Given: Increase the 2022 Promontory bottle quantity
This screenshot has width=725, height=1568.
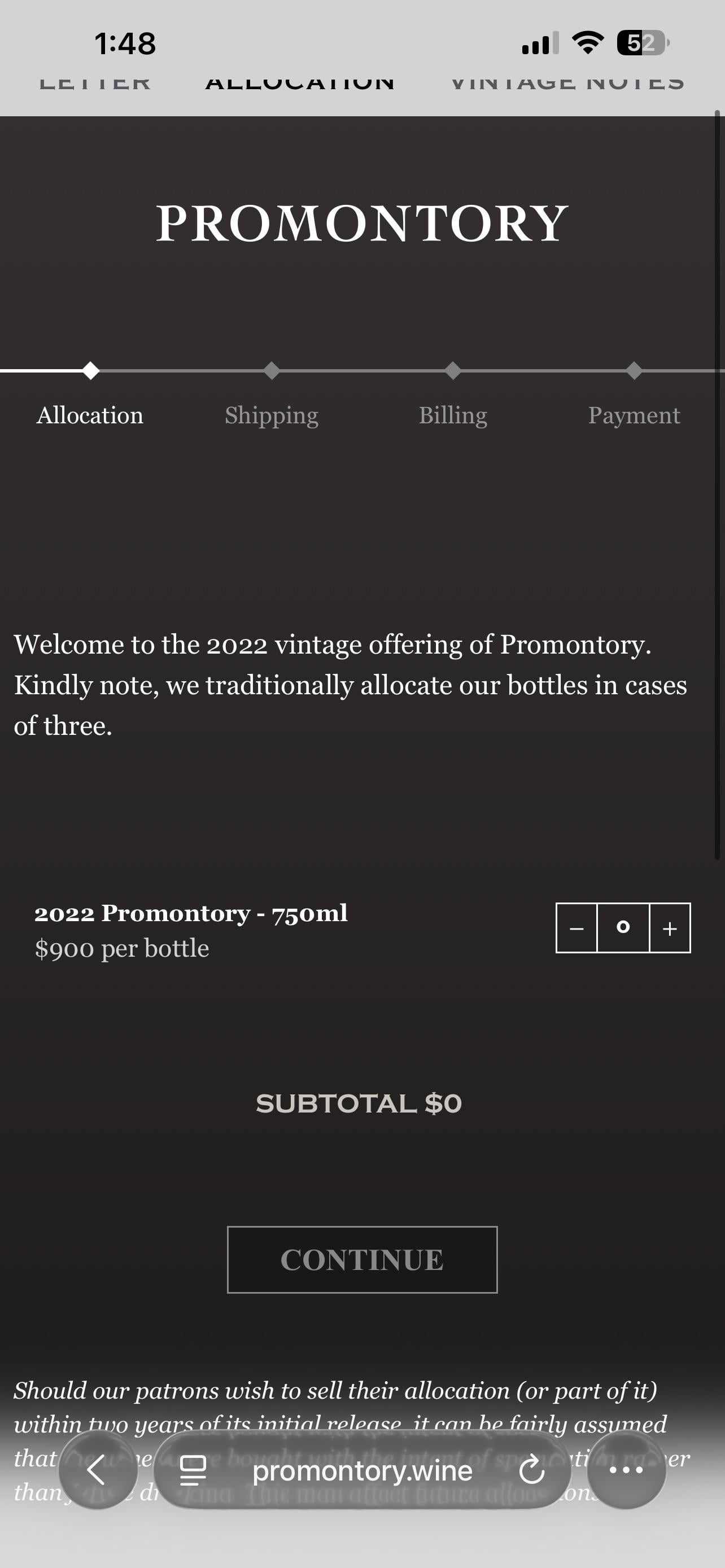Looking at the screenshot, I should point(670,928).
